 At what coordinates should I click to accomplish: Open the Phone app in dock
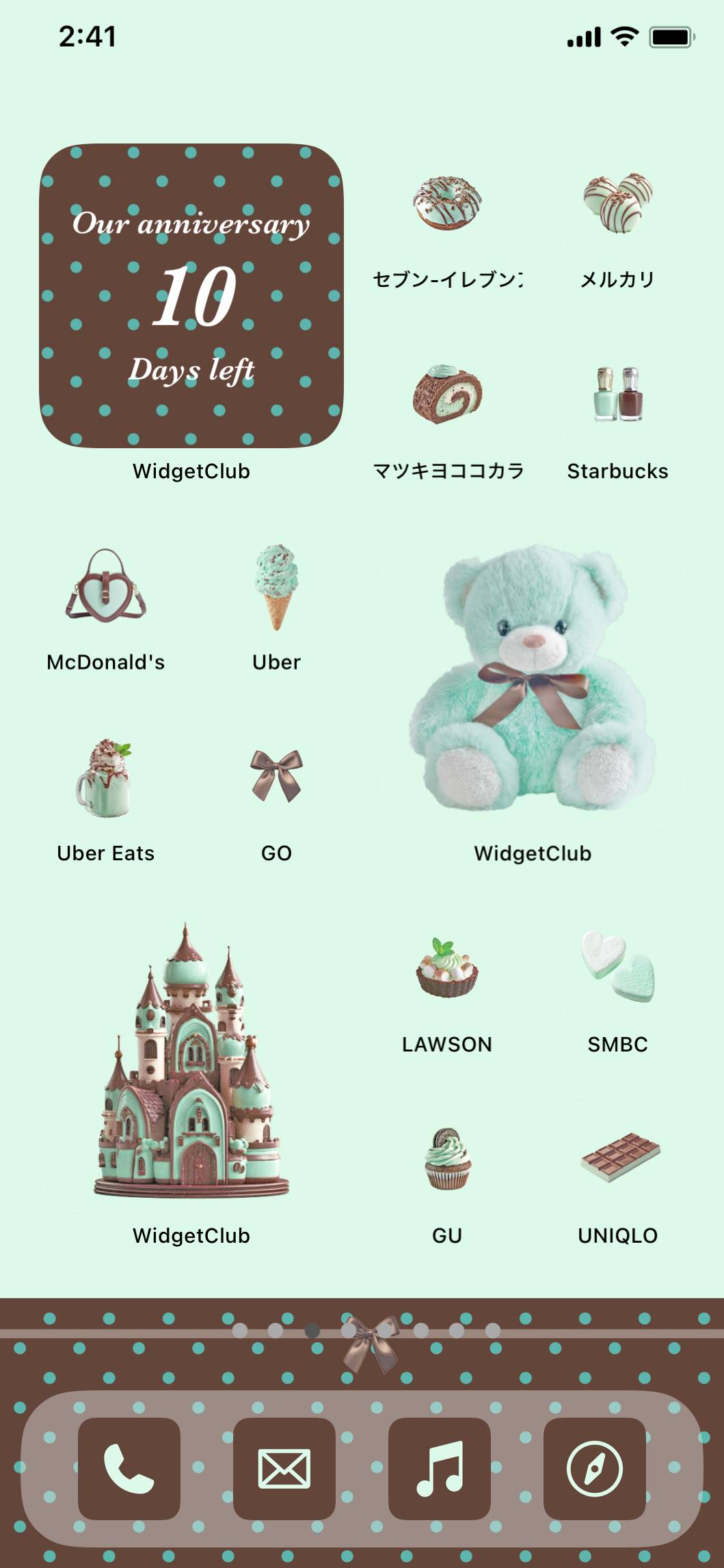129,1468
